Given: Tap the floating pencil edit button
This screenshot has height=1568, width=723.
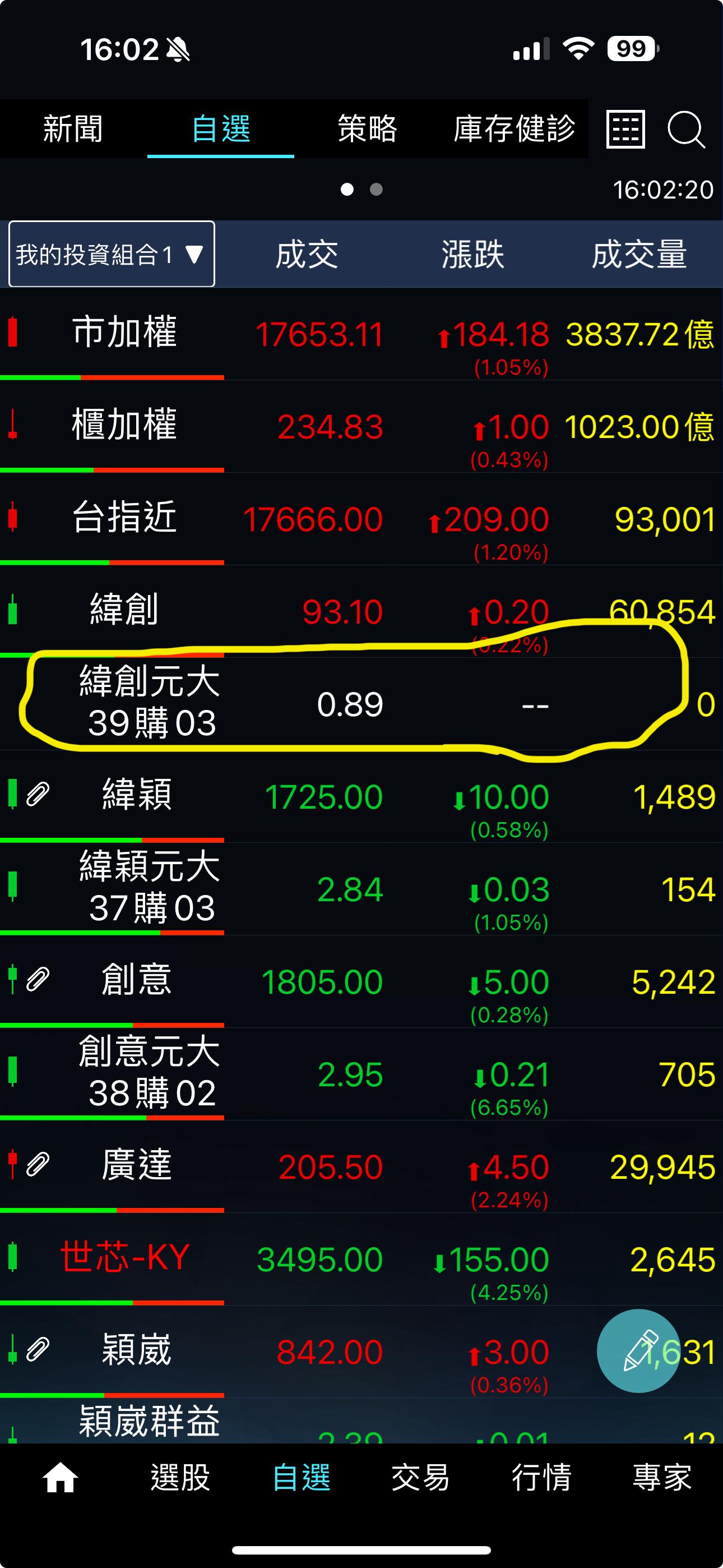Looking at the screenshot, I should [x=638, y=1351].
